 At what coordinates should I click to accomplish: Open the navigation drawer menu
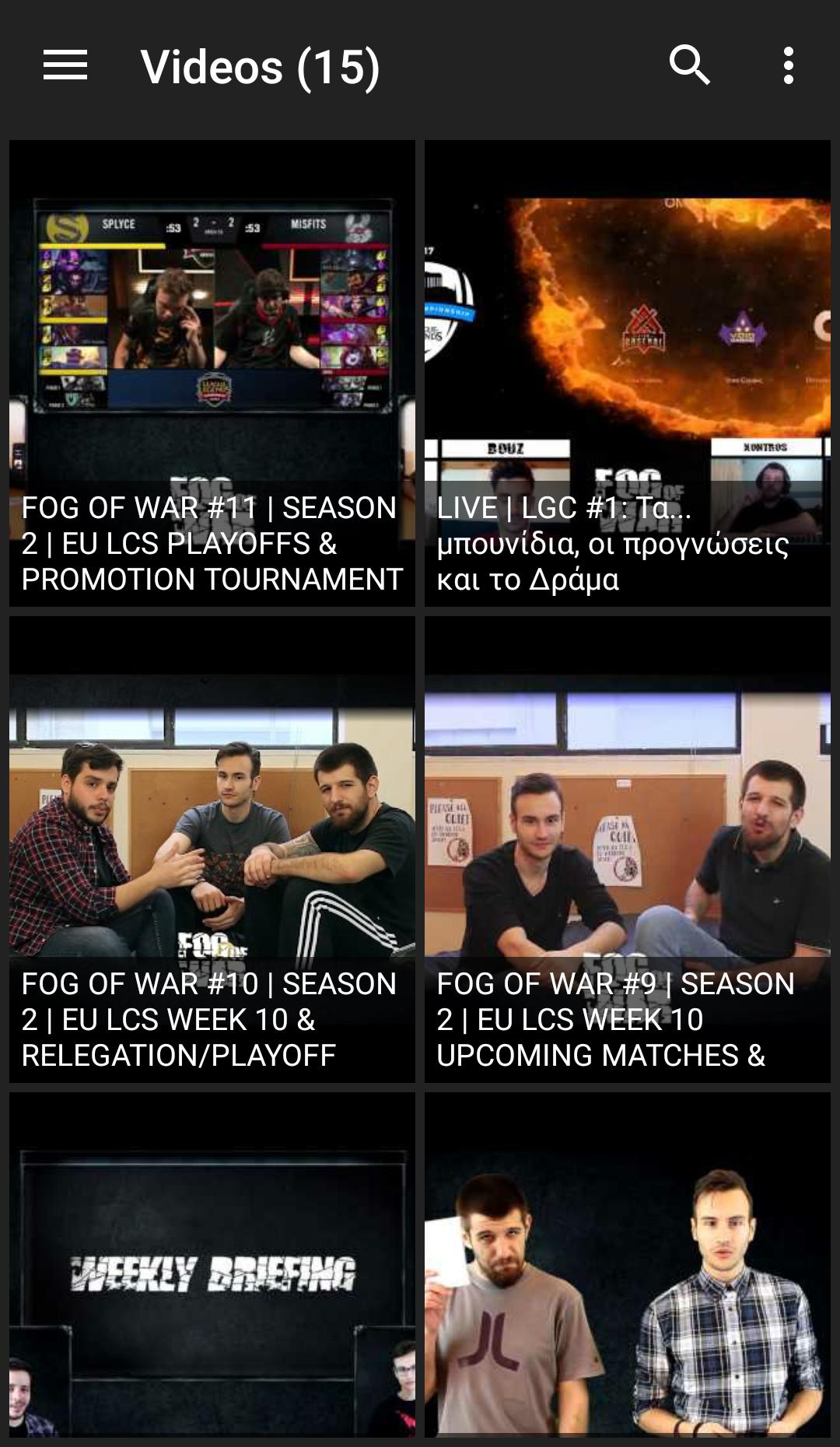[65, 65]
